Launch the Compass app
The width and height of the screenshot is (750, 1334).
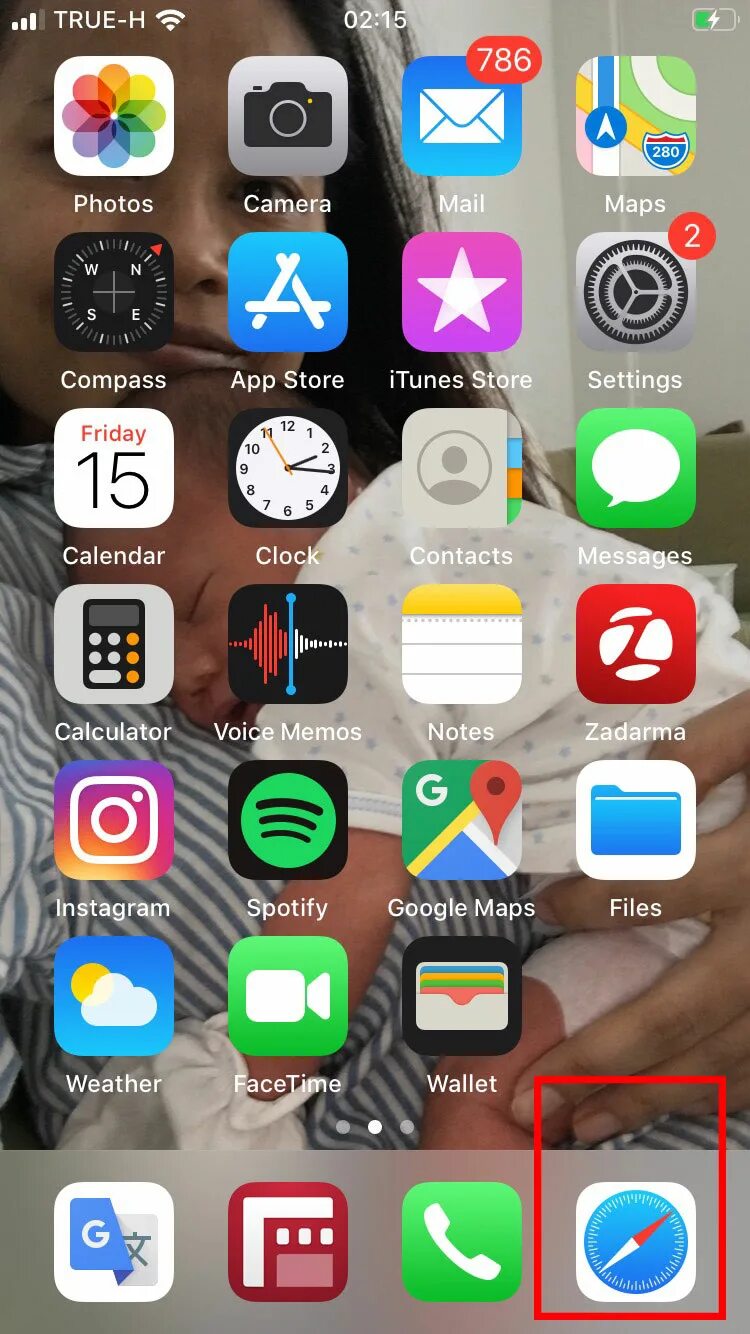[114, 292]
